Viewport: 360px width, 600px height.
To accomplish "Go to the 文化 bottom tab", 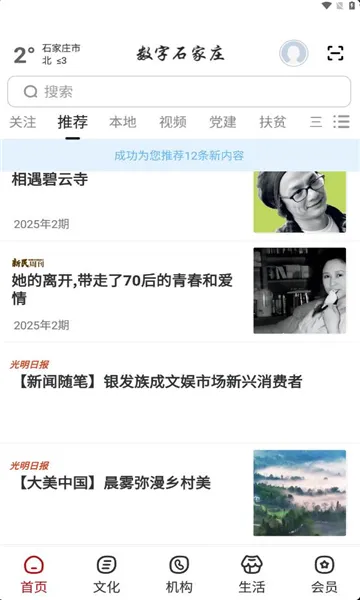I will pos(106,575).
